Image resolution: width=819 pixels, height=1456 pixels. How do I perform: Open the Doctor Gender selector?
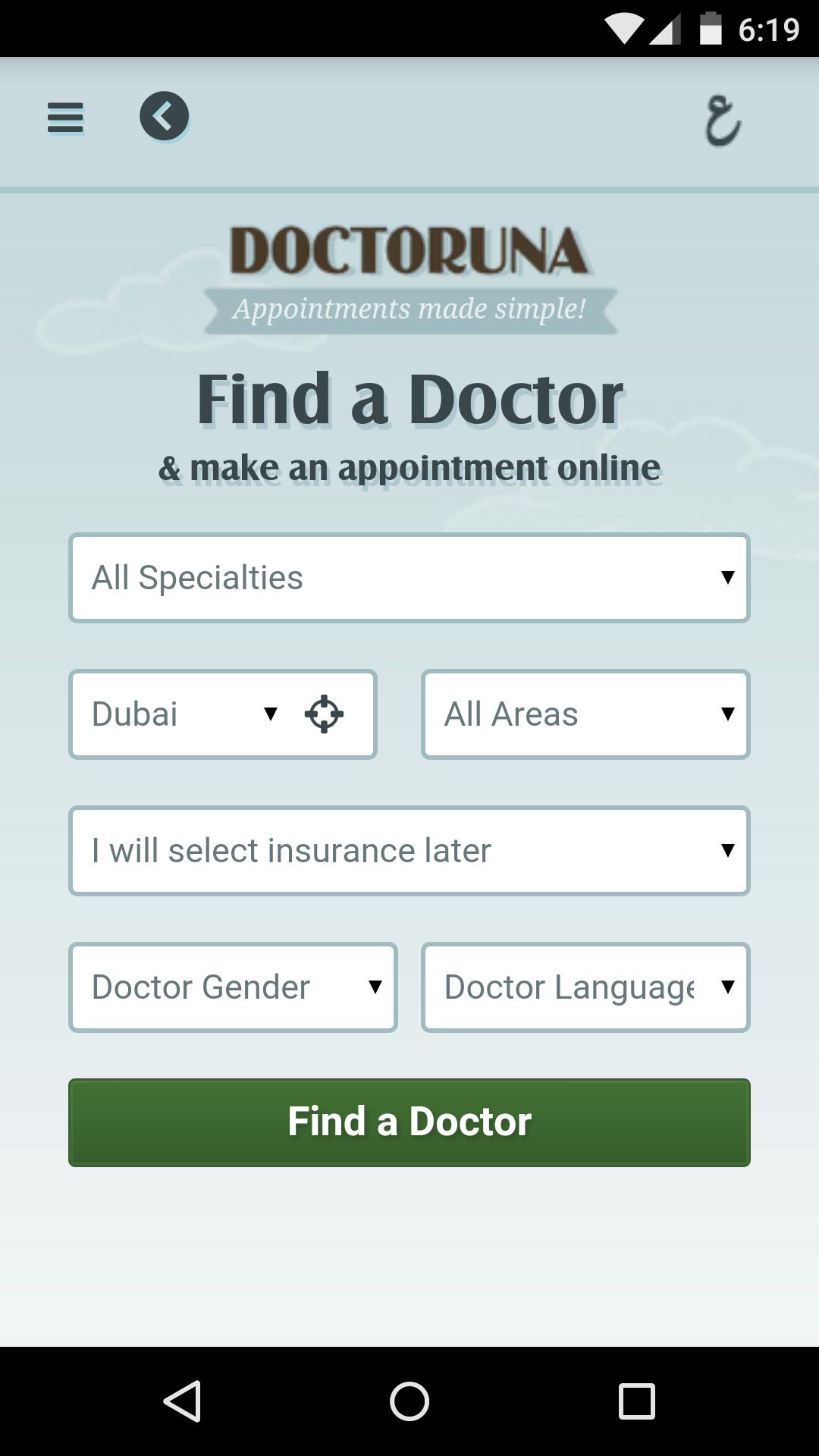(x=233, y=987)
